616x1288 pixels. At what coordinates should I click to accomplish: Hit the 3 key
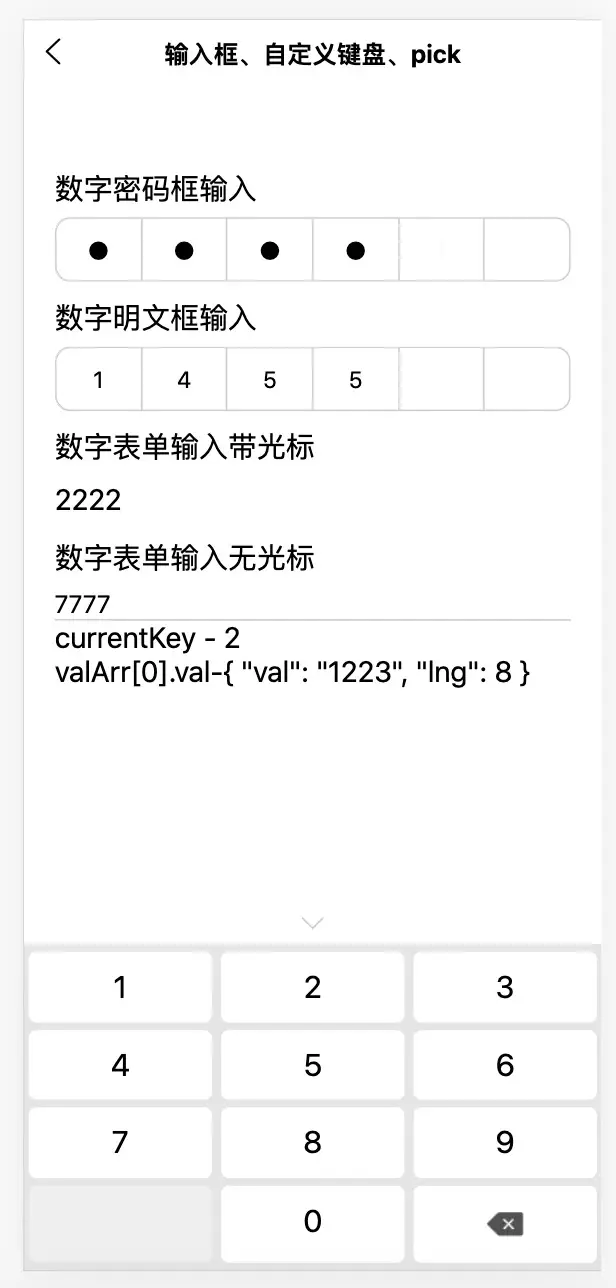pyautogui.click(x=505, y=987)
